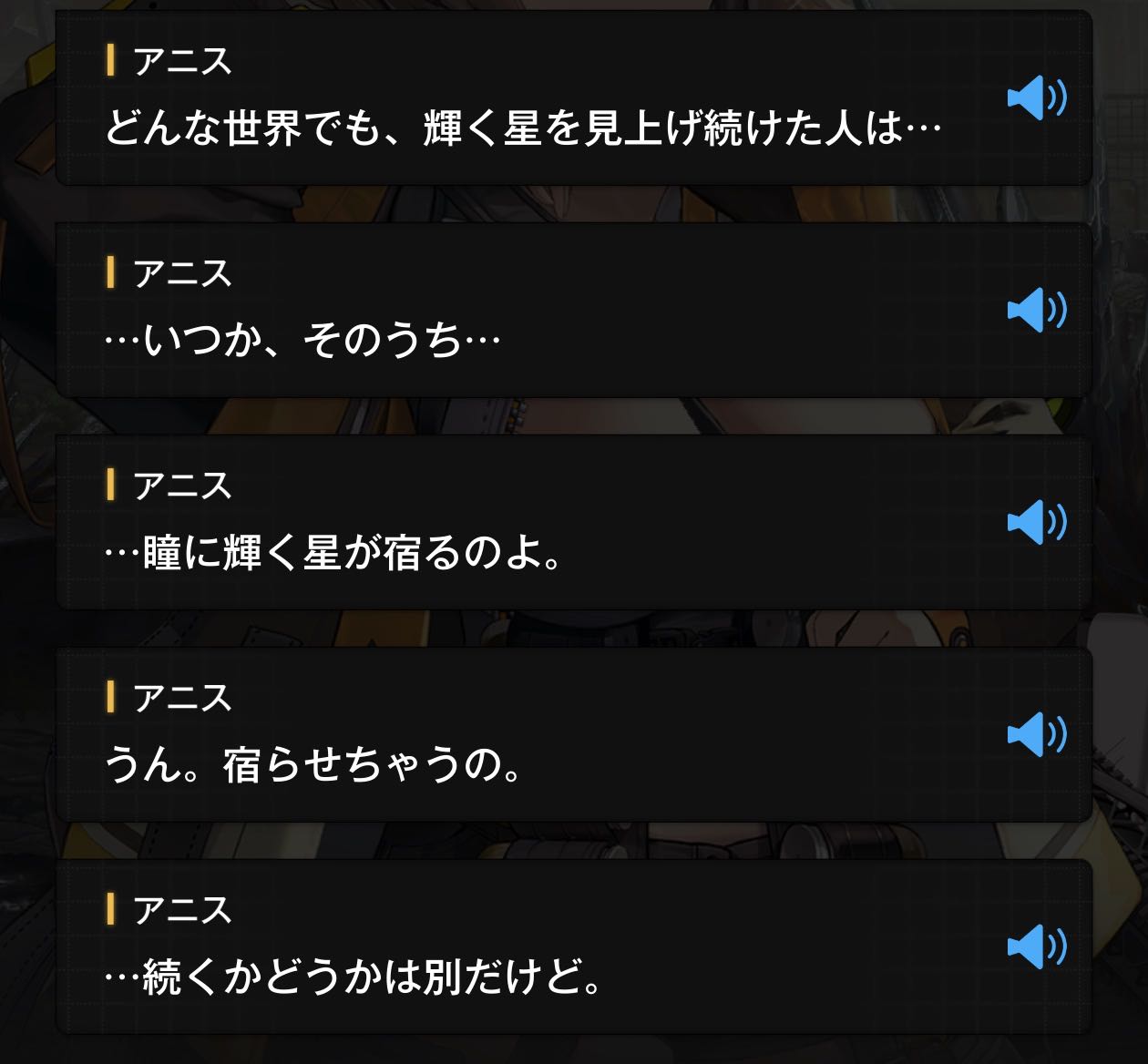Play voice for '…いつか、そのうち…' line
1148x1064 pixels.
[x=1036, y=311]
